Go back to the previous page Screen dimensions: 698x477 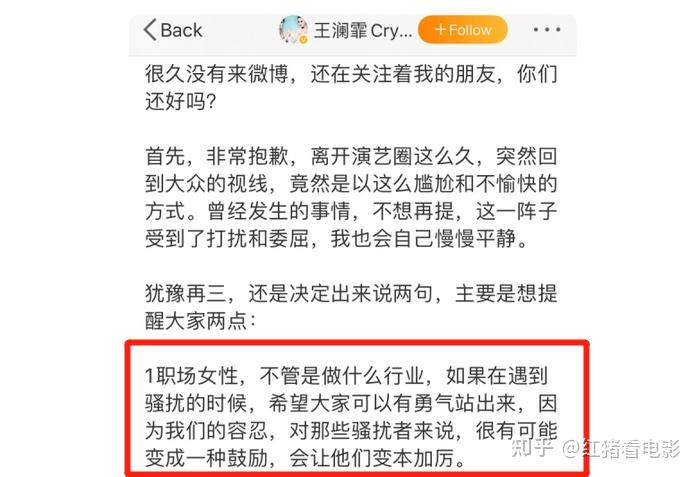[x=172, y=30]
